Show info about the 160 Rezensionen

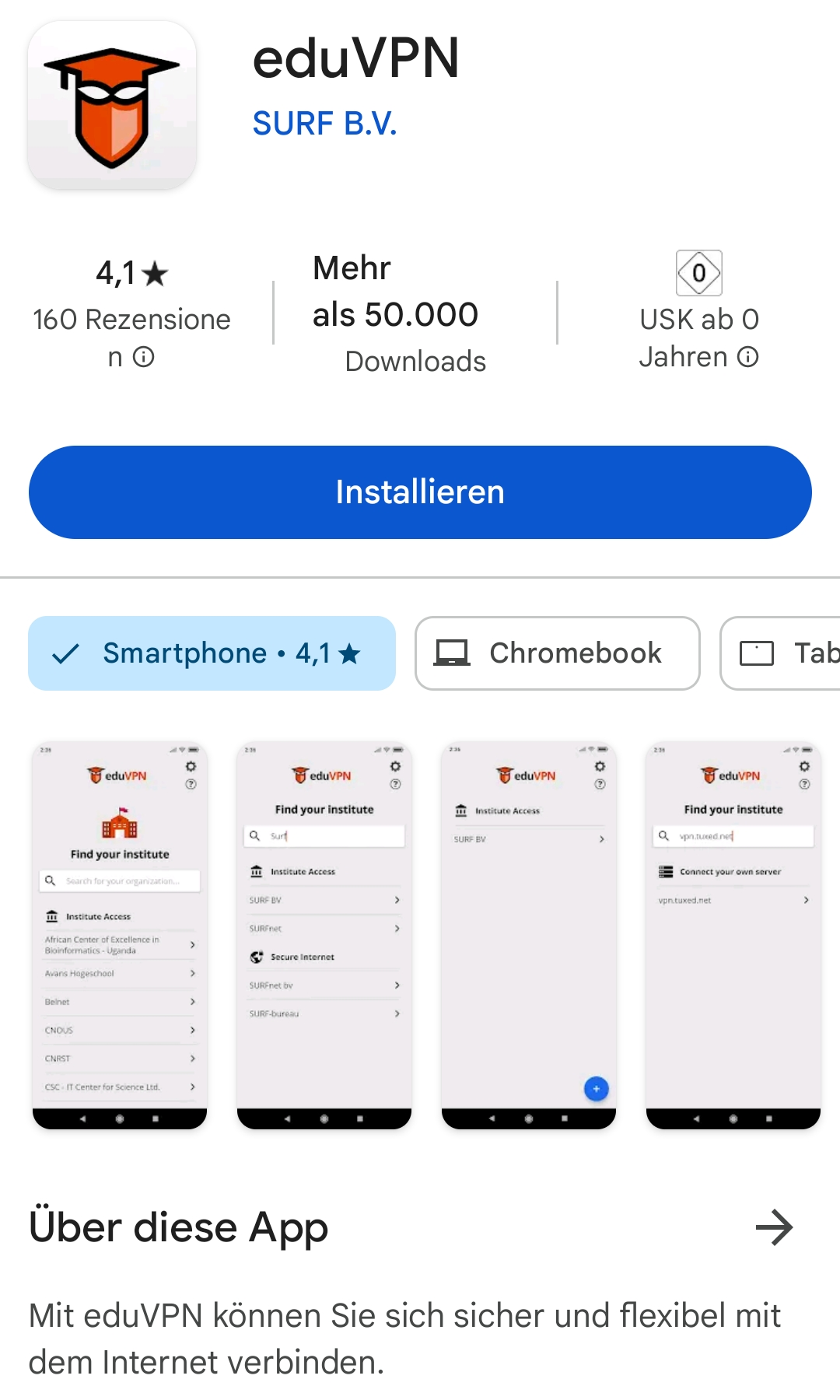[144, 357]
